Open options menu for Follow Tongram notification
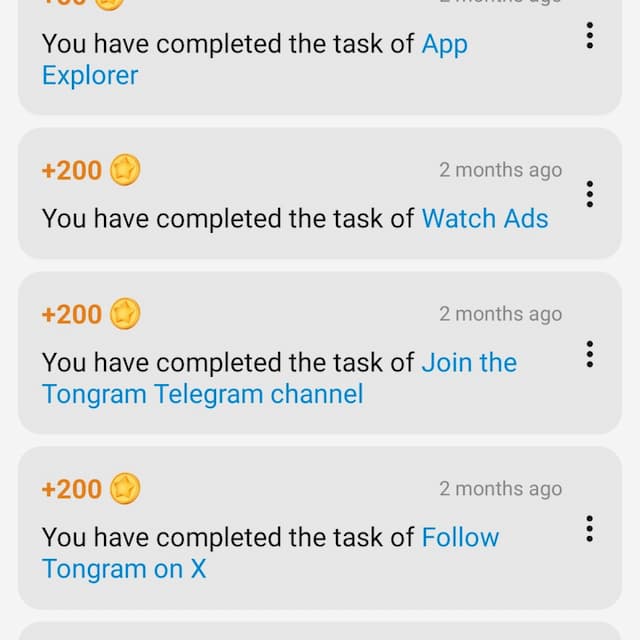The width and height of the screenshot is (640, 640). [x=590, y=529]
